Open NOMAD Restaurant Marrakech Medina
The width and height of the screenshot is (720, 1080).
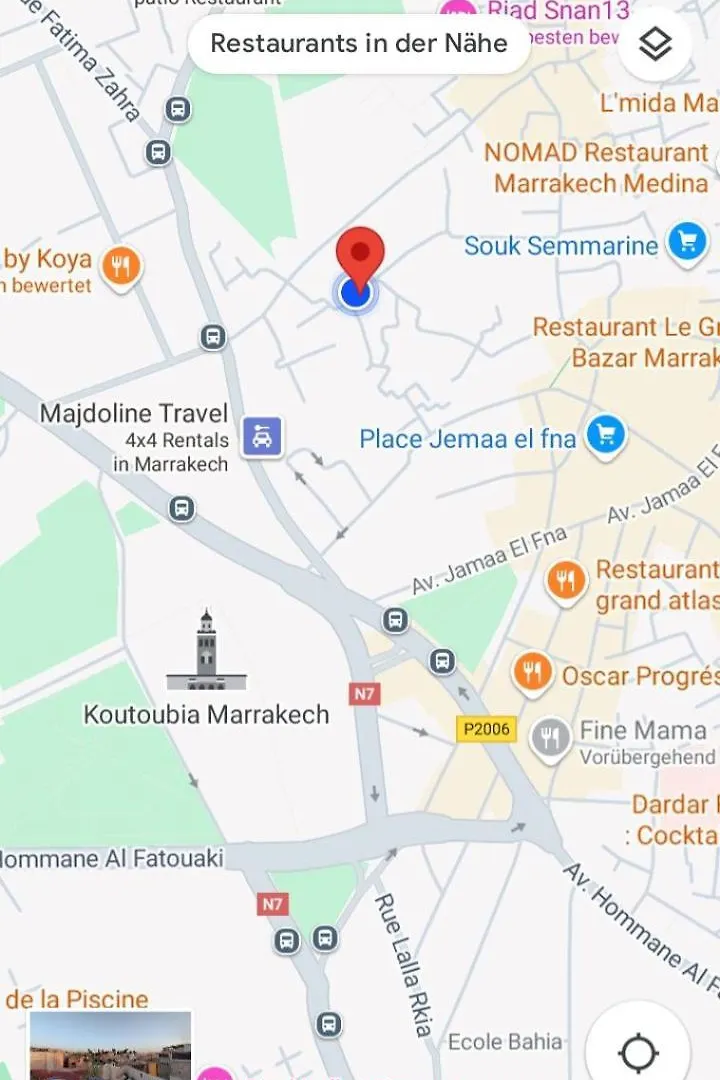598,168
